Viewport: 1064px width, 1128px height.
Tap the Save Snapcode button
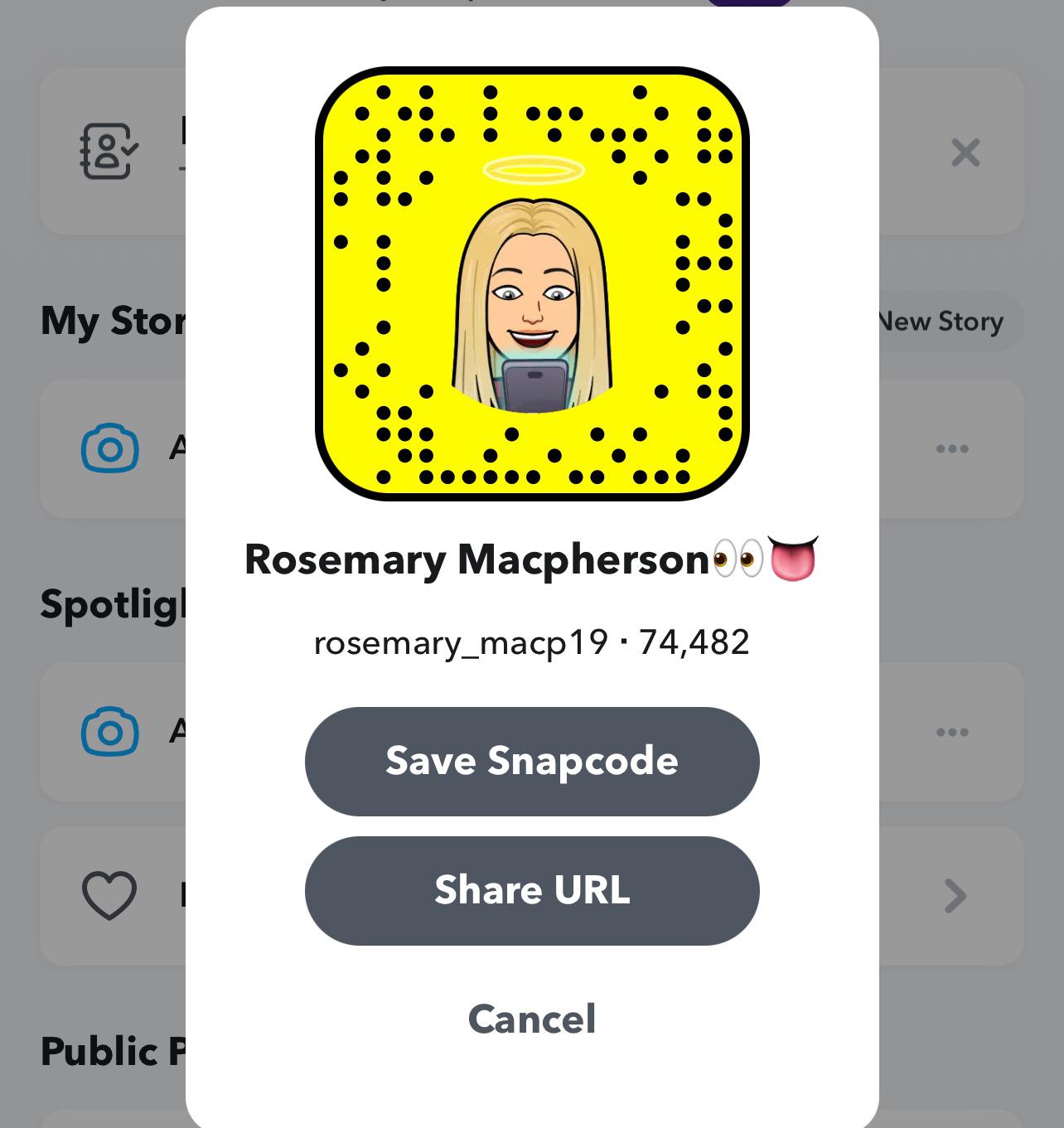pyautogui.click(x=532, y=761)
